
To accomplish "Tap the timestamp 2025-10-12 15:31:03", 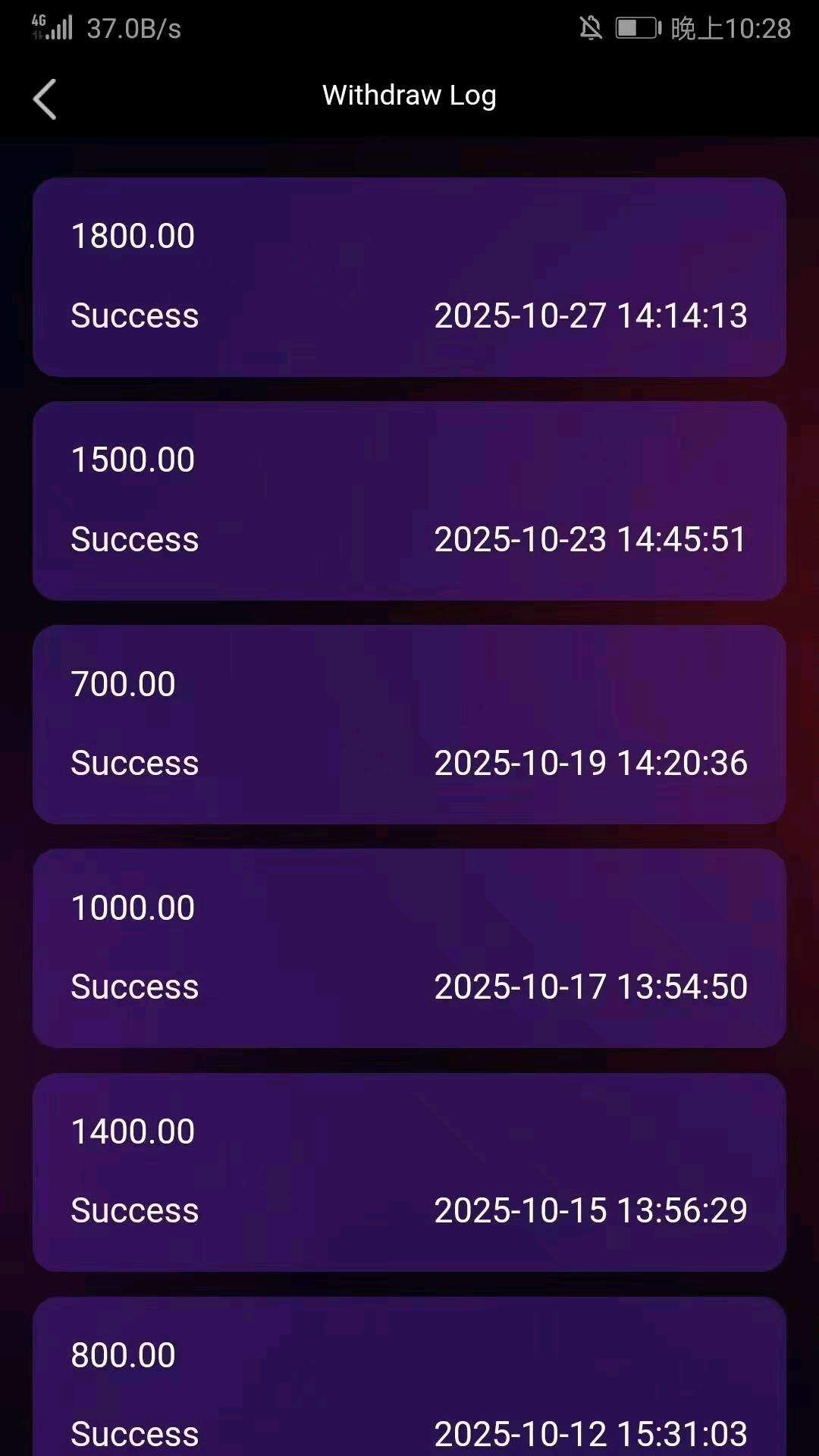I will 590,1432.
